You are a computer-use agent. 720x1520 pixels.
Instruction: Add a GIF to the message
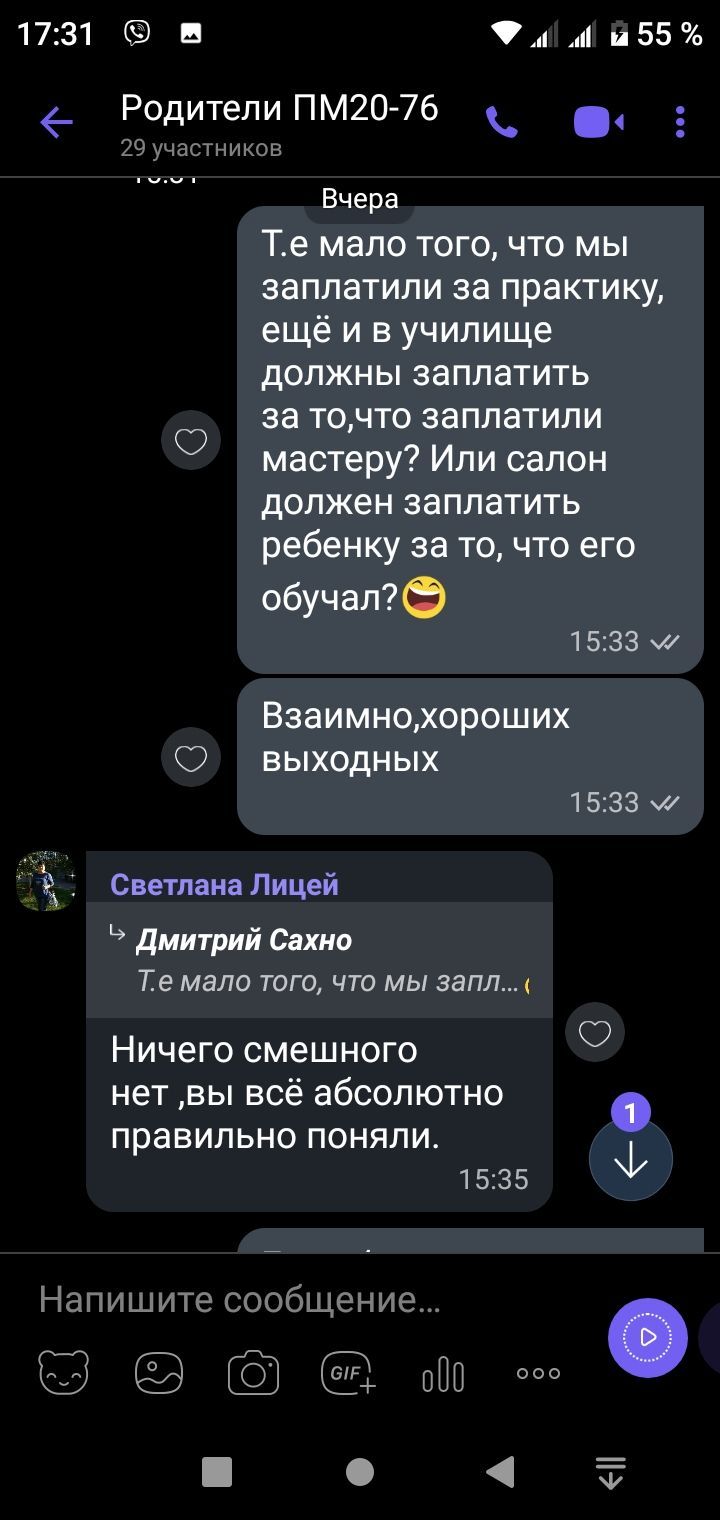348,1373
